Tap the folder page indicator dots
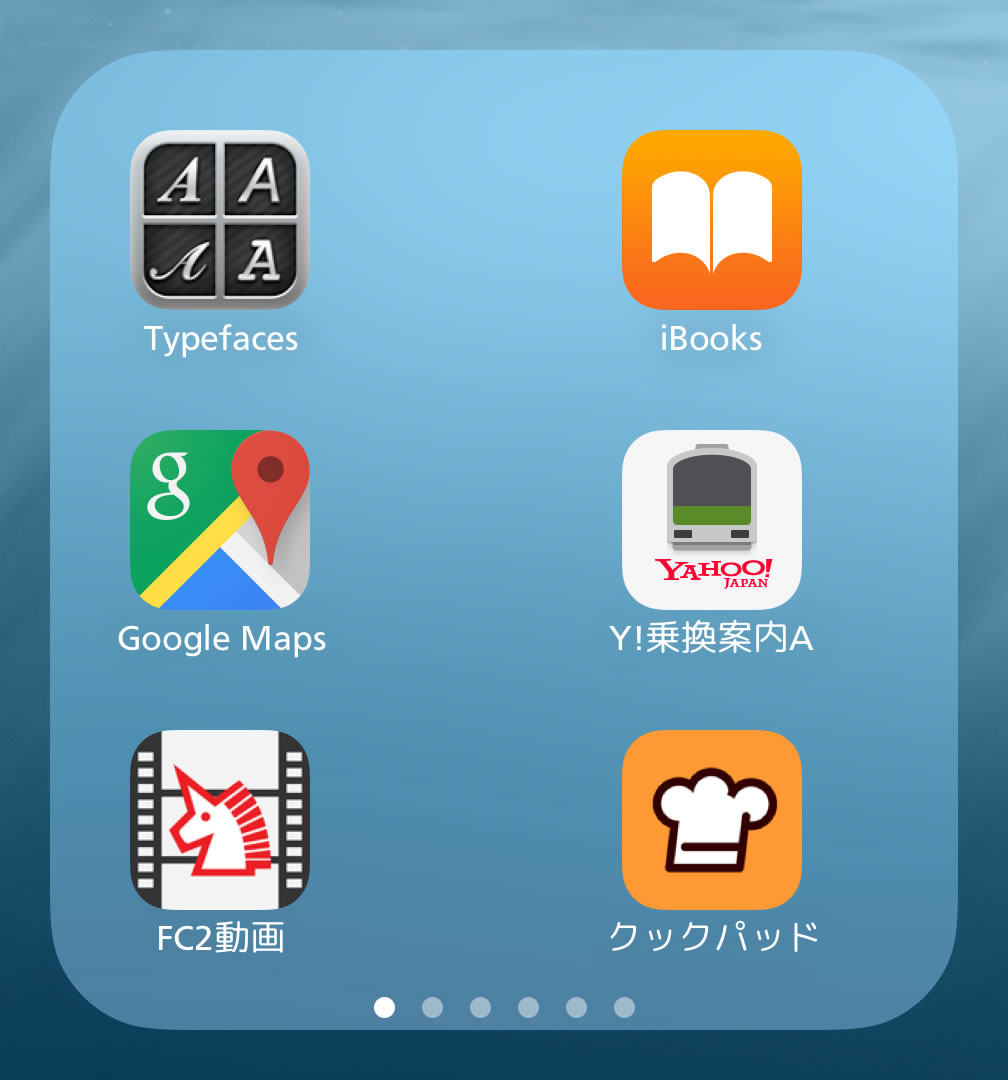The image size is (1008, 1080). [x=504, y=1007]
